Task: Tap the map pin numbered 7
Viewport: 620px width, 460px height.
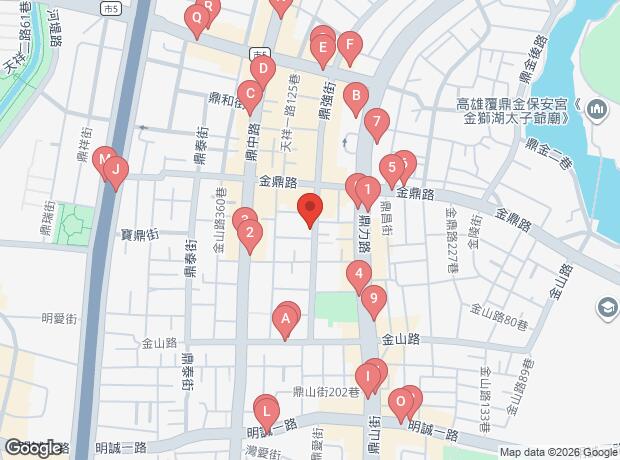Action: tap(376, 125)
